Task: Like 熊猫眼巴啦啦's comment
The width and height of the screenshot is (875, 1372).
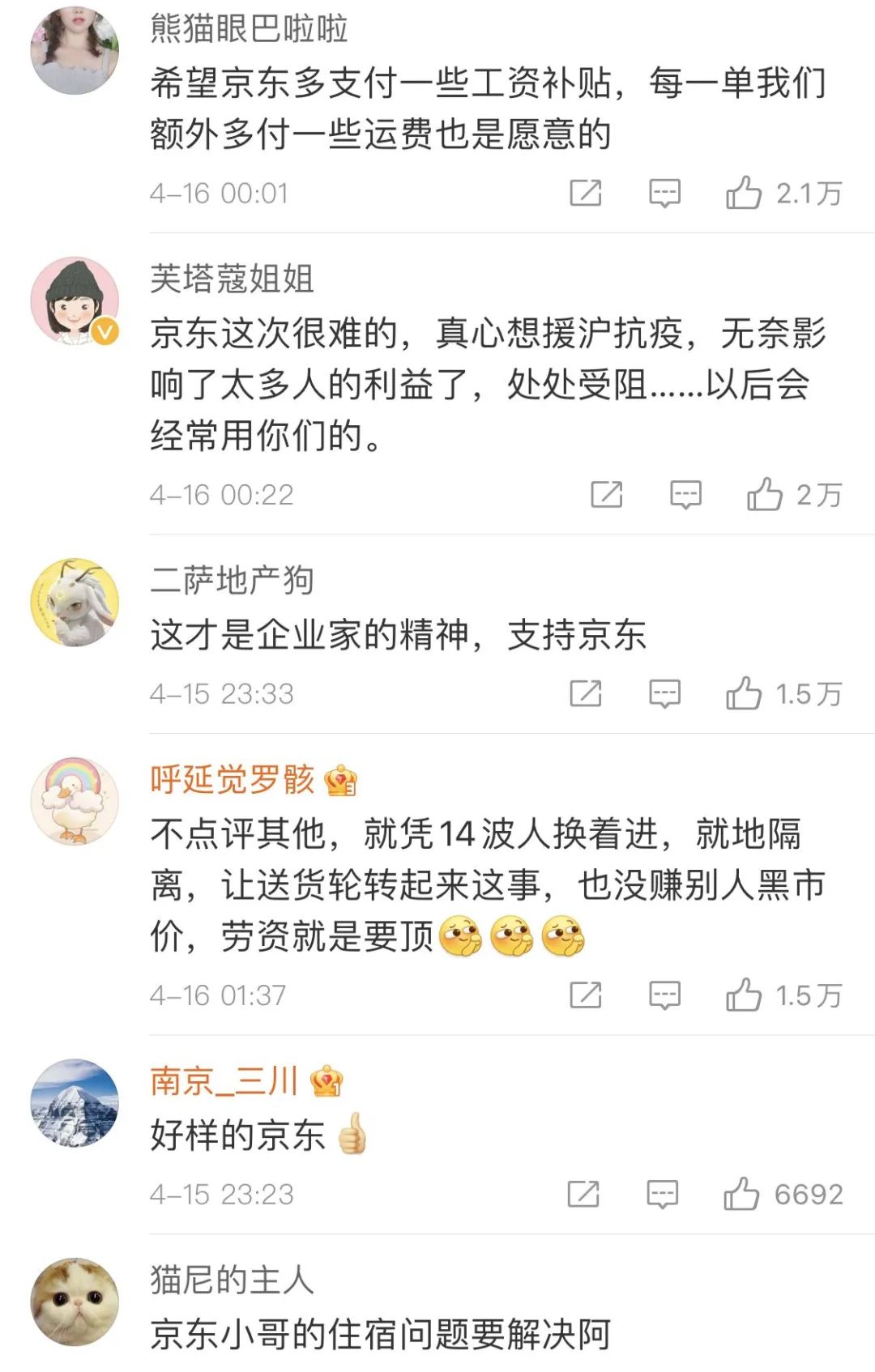Action: point(743,194)
